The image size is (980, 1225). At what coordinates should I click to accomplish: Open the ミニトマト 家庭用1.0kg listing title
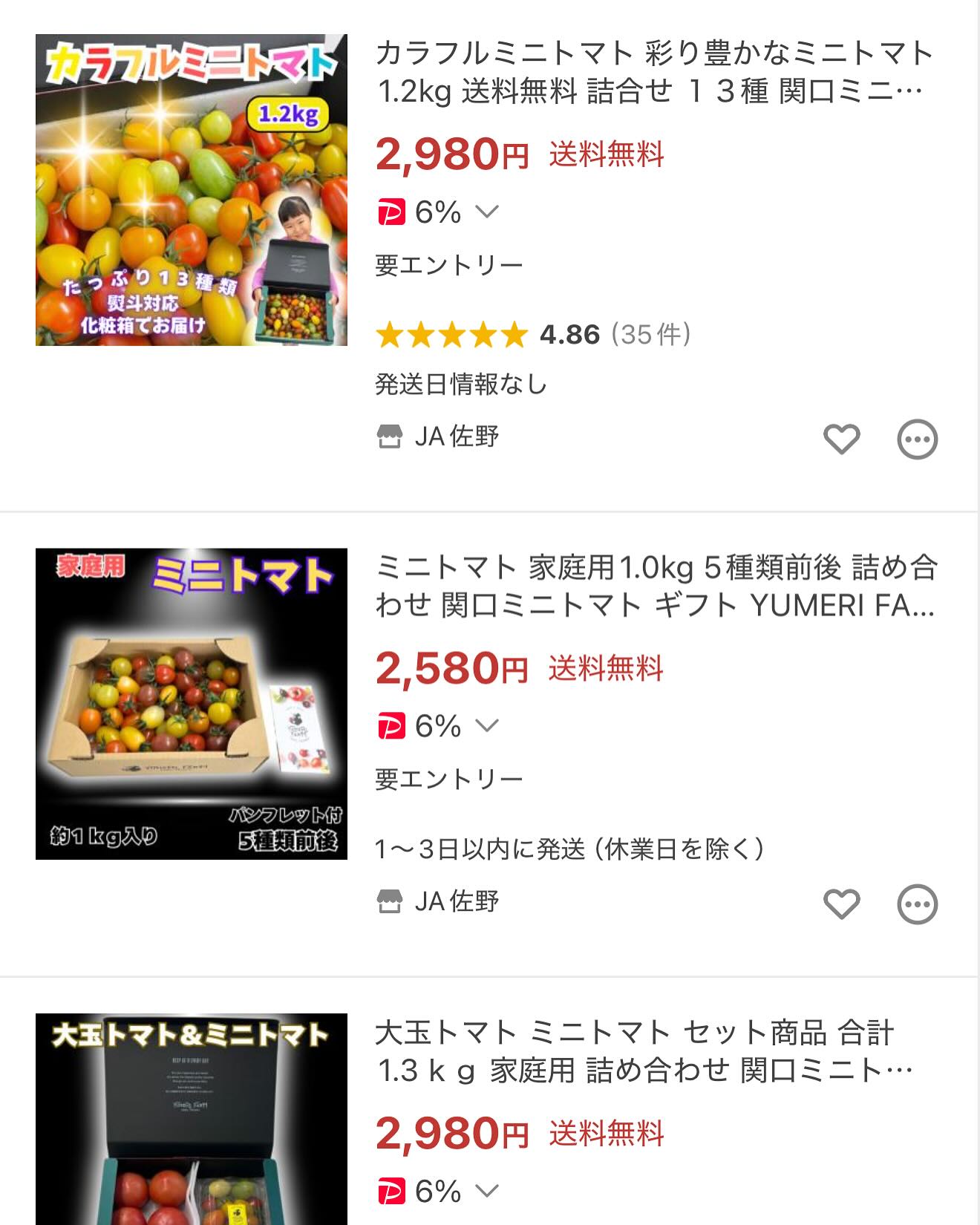point(655,587)
